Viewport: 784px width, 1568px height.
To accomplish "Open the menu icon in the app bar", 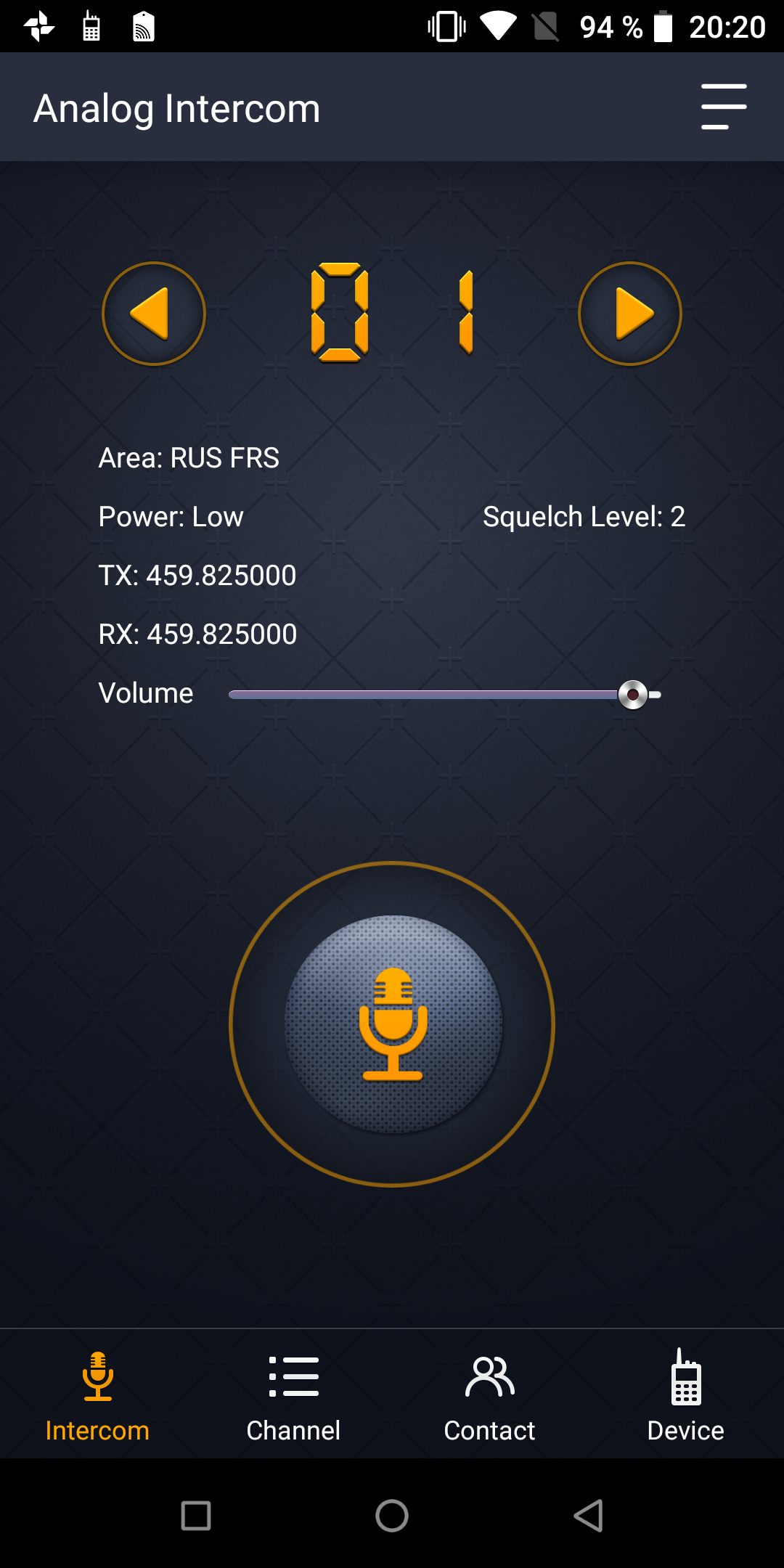I will tap(724, 107).
